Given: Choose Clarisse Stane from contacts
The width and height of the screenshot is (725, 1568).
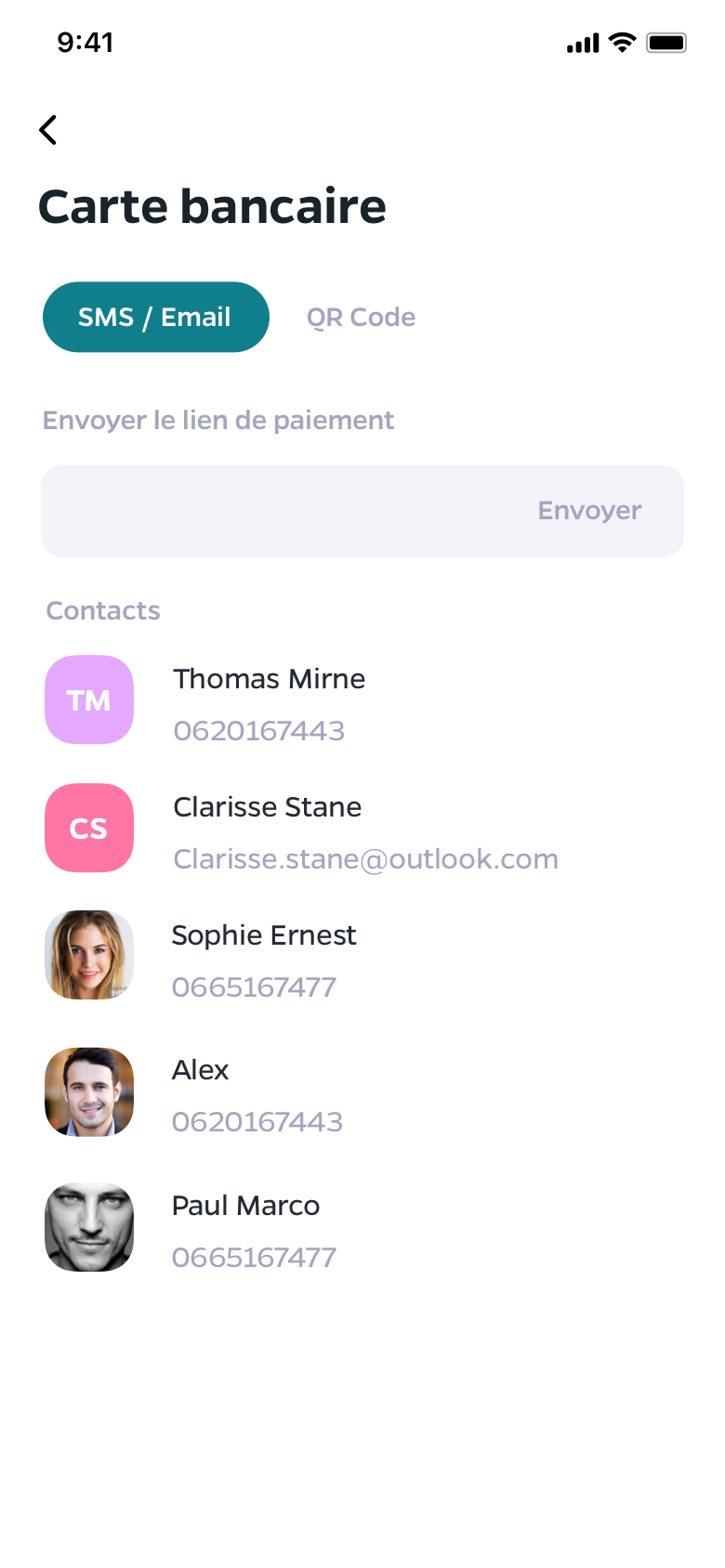Looking at the screenshot, I should tap(362, 829).
